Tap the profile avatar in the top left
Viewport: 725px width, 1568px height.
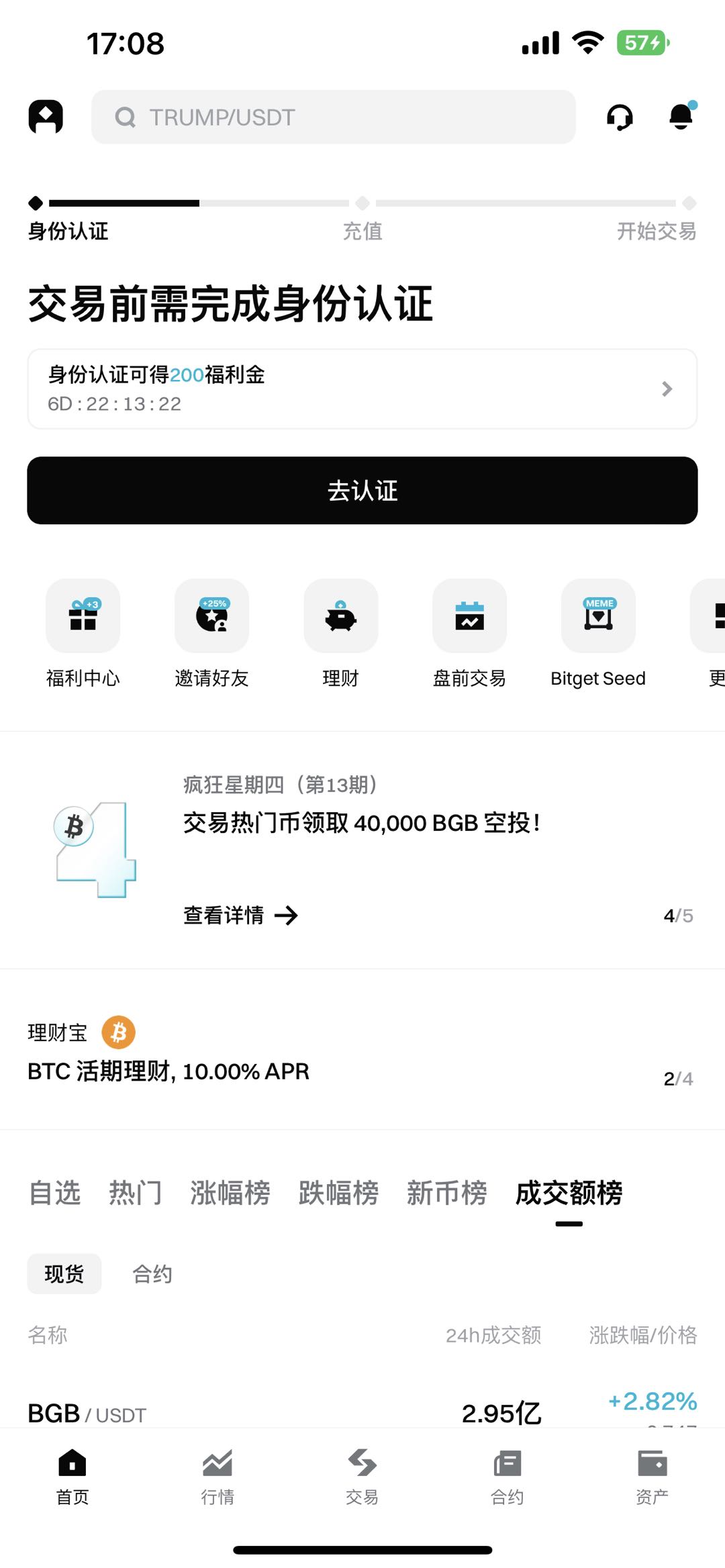(46, 116)
